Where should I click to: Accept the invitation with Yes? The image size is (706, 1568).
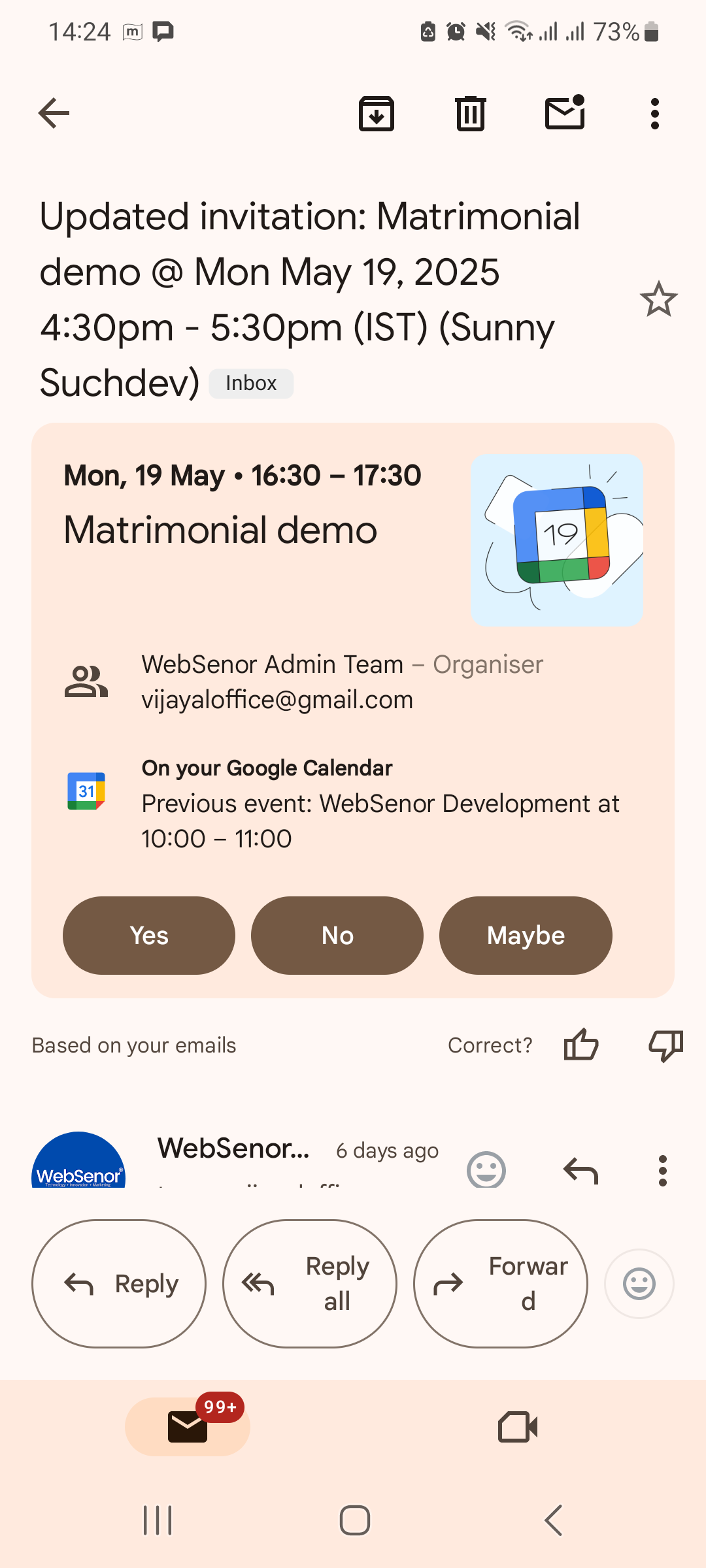tap(149, 936)
